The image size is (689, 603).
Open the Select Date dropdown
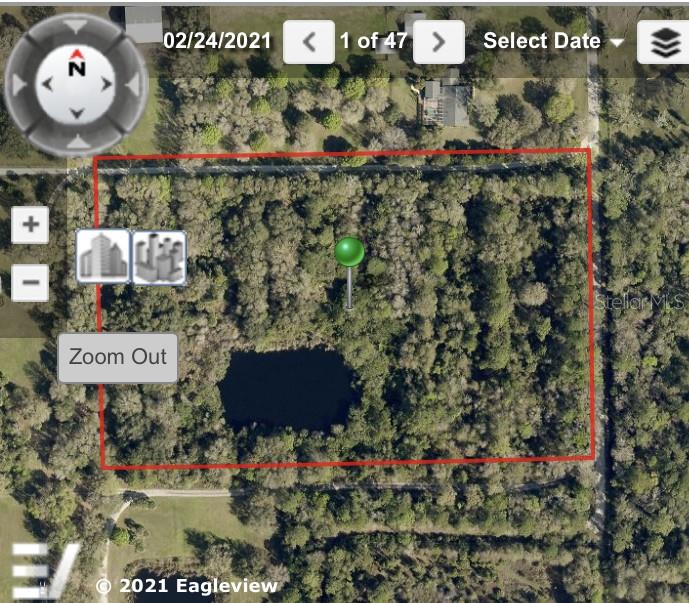552,42
